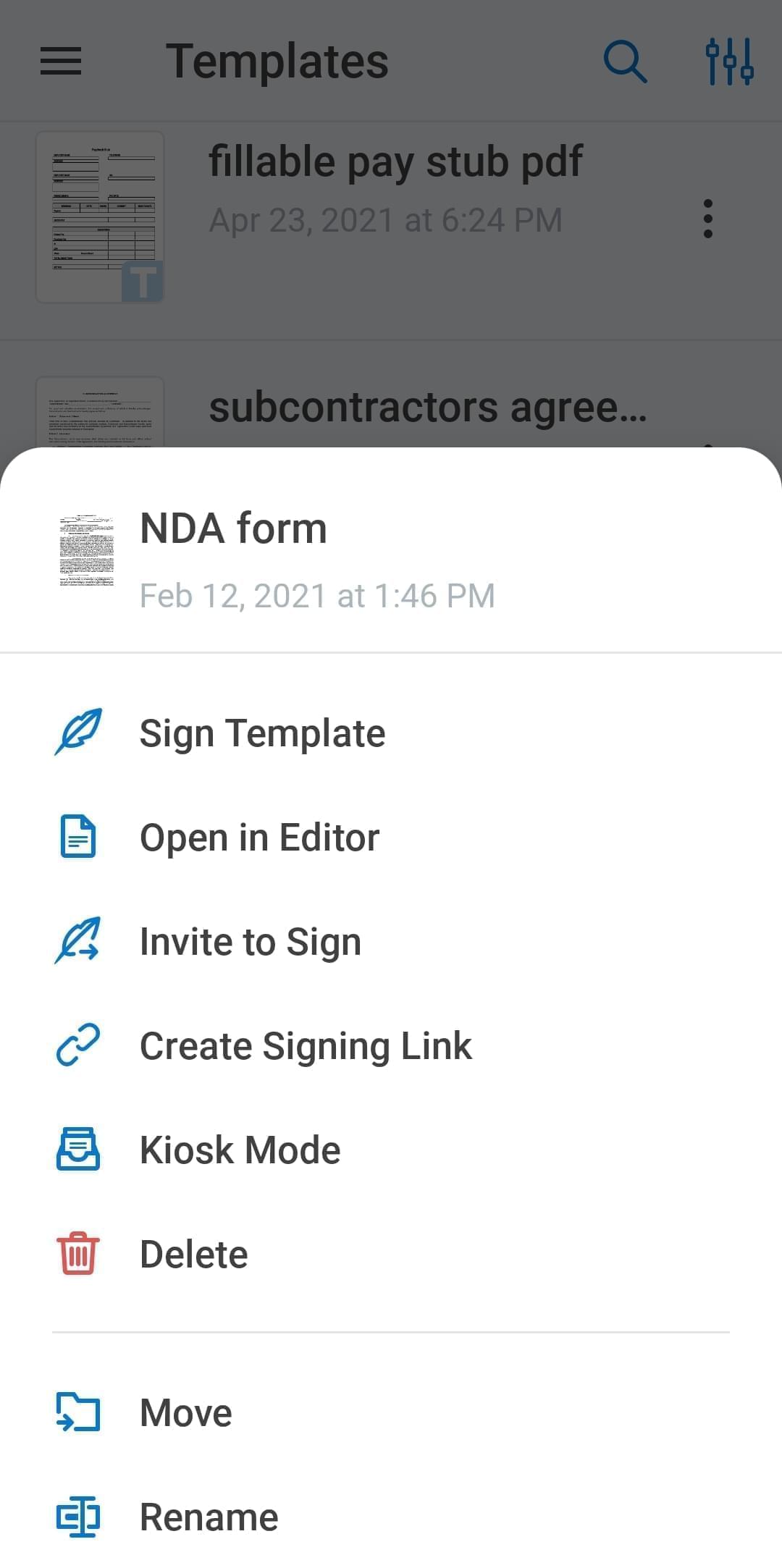Rename the NDA form
The width and height of the screenshot is (782, 1568).
(209, 1517)
